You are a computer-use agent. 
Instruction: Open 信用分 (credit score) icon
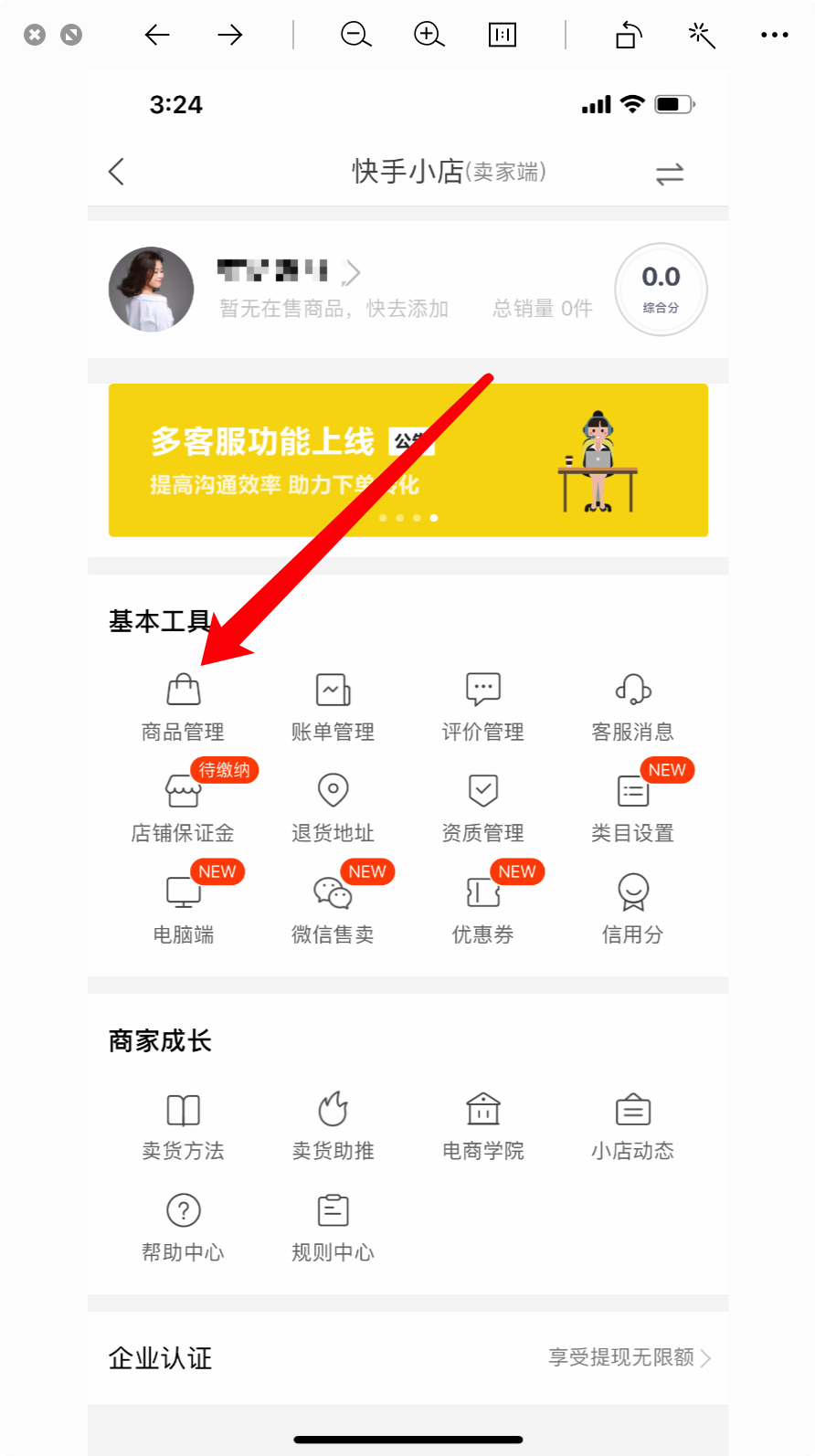(x=632, y=906)
